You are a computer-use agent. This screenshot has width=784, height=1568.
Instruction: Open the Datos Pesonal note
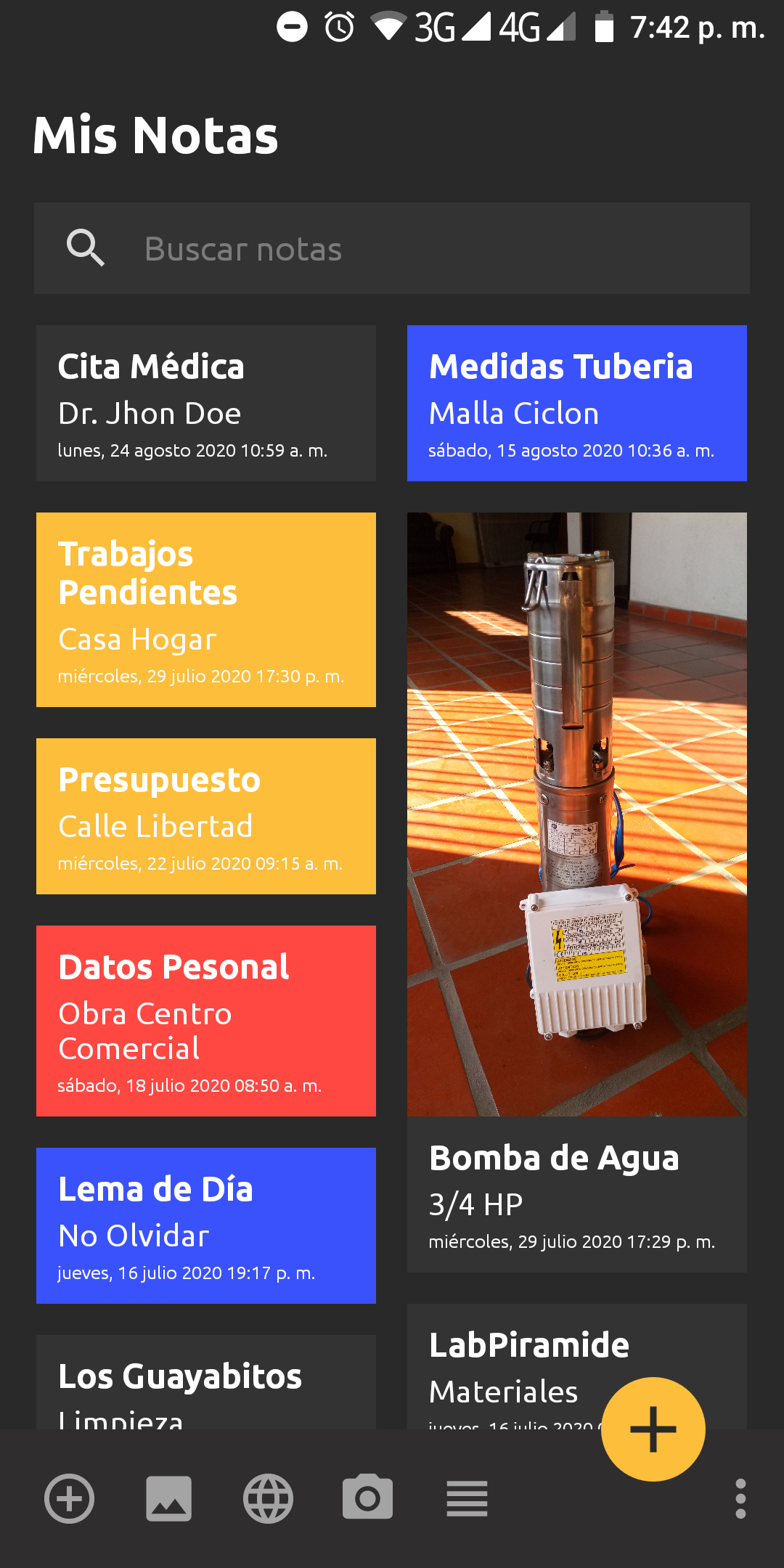(x=206, y=1021)
